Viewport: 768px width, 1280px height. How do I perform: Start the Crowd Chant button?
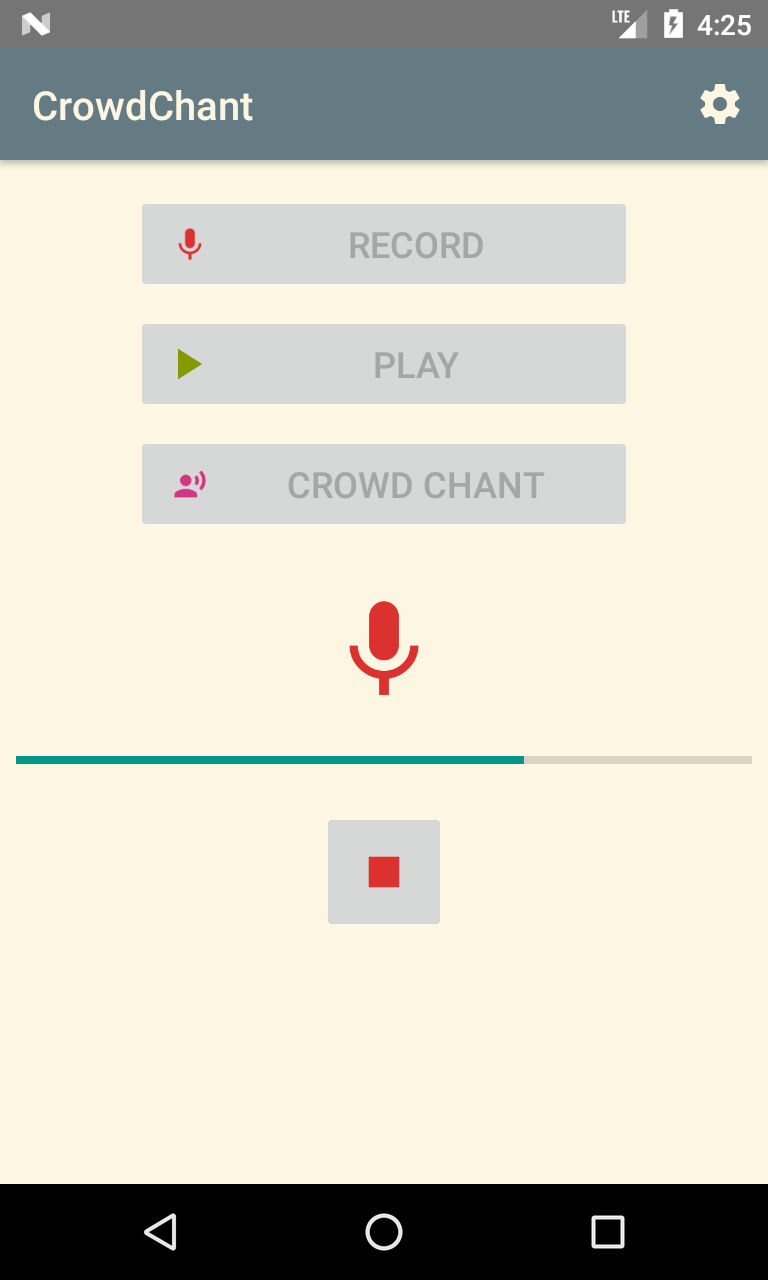pyautogui.click(x=384, y=484)
